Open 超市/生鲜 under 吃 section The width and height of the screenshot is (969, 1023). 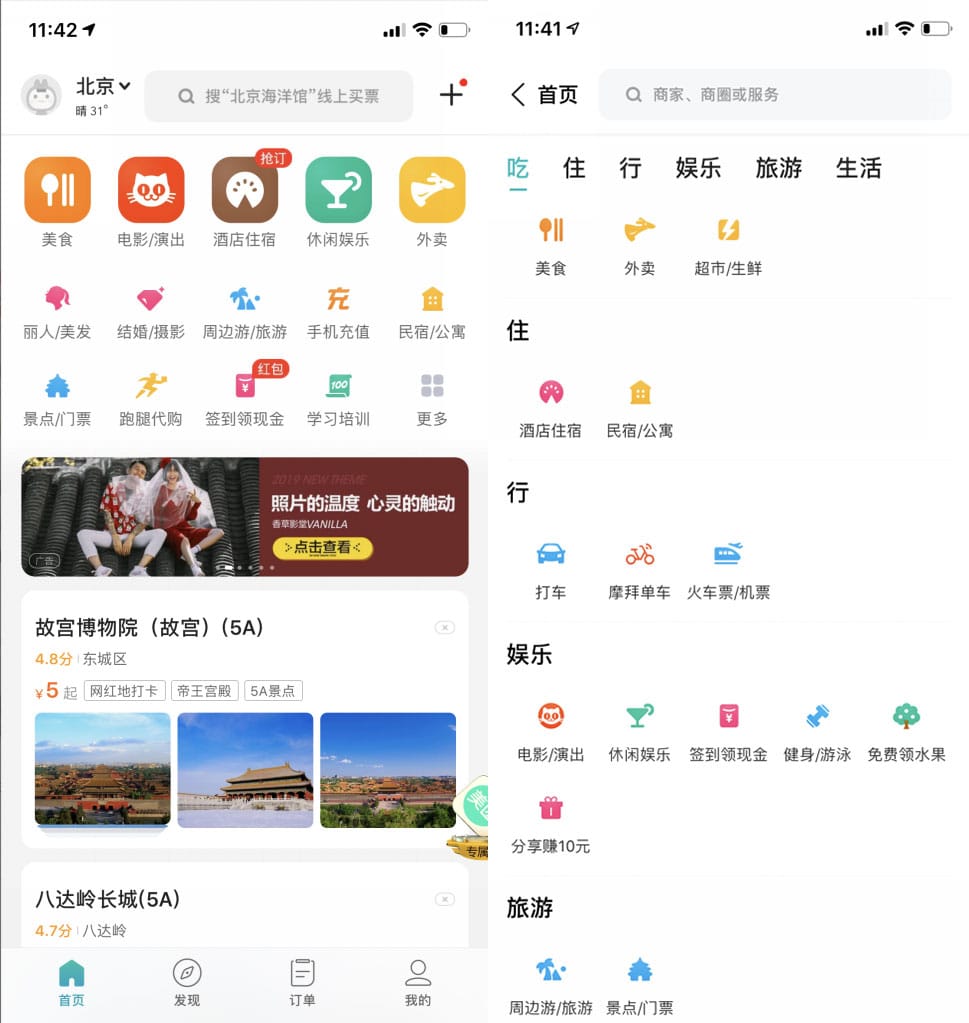coord(728,247)
